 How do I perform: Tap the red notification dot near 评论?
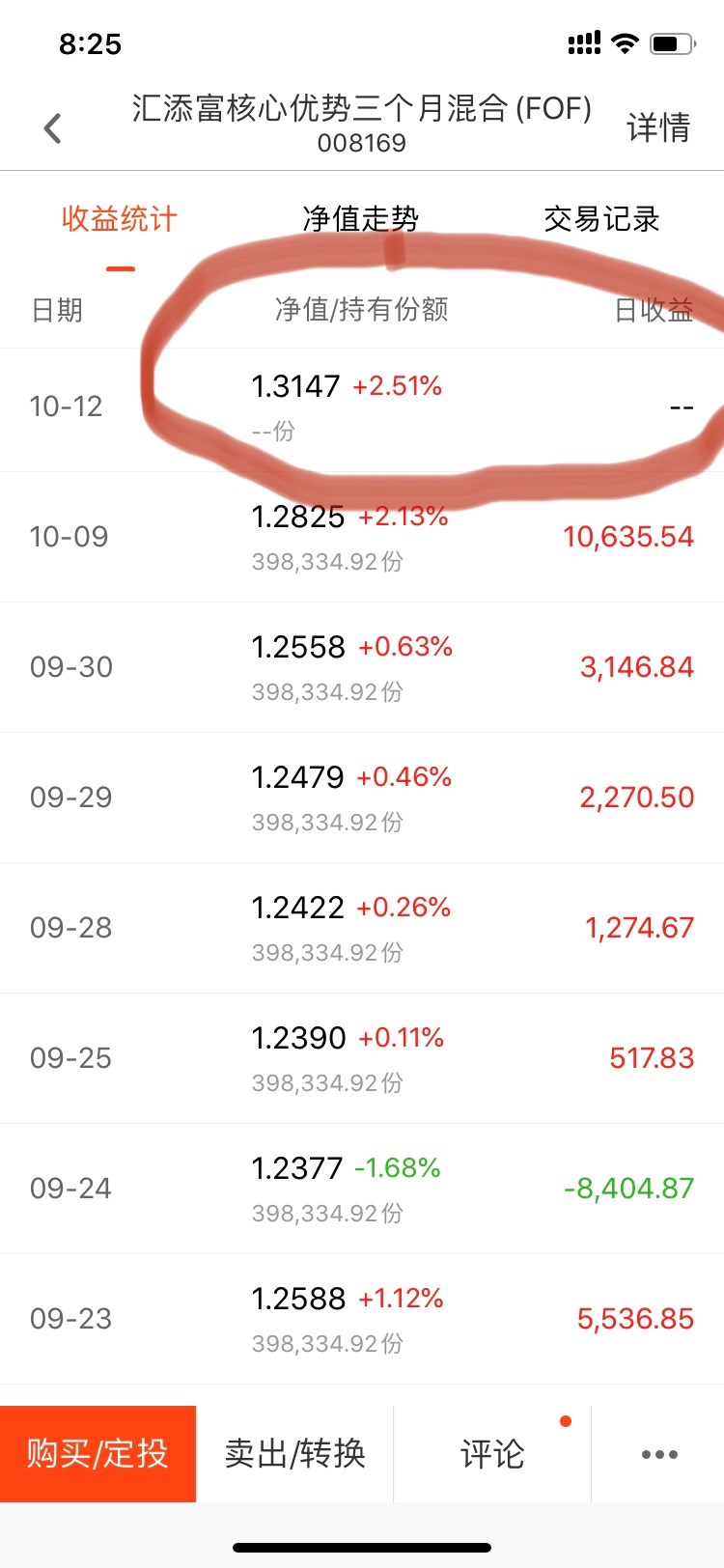pos(565,1420)
